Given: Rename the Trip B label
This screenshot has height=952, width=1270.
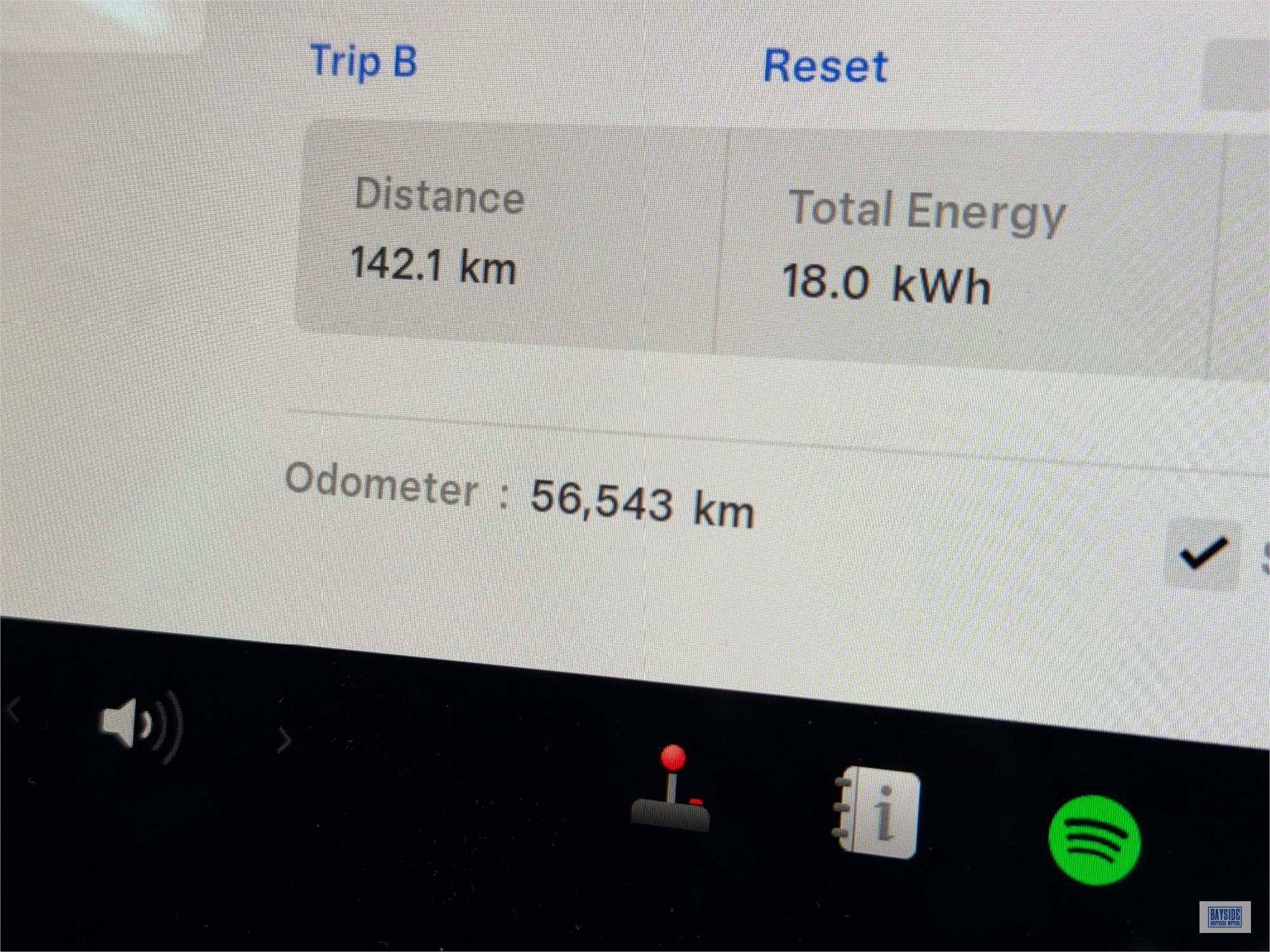Looking at the screenshot, I should coord(363,62).
